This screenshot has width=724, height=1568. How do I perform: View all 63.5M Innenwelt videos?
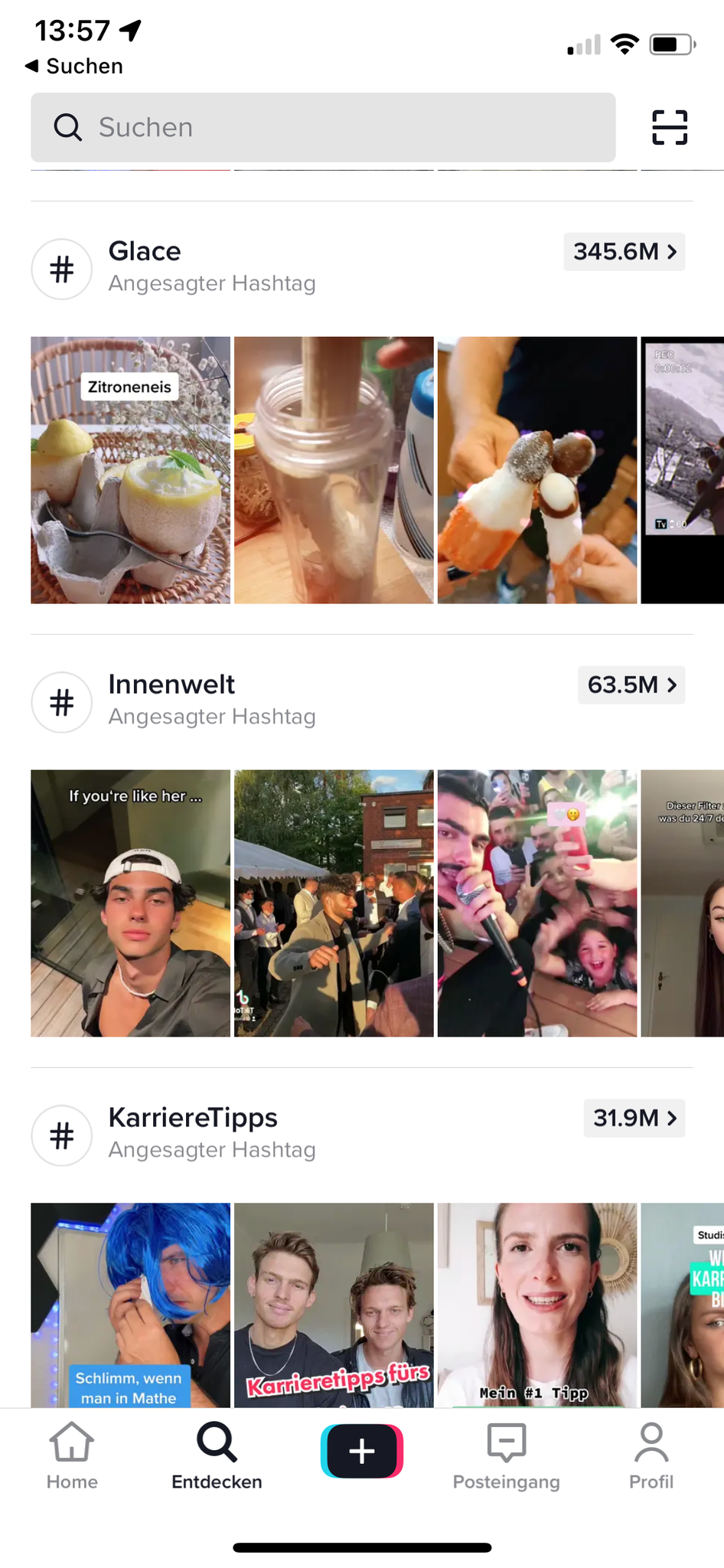(631, 685)
